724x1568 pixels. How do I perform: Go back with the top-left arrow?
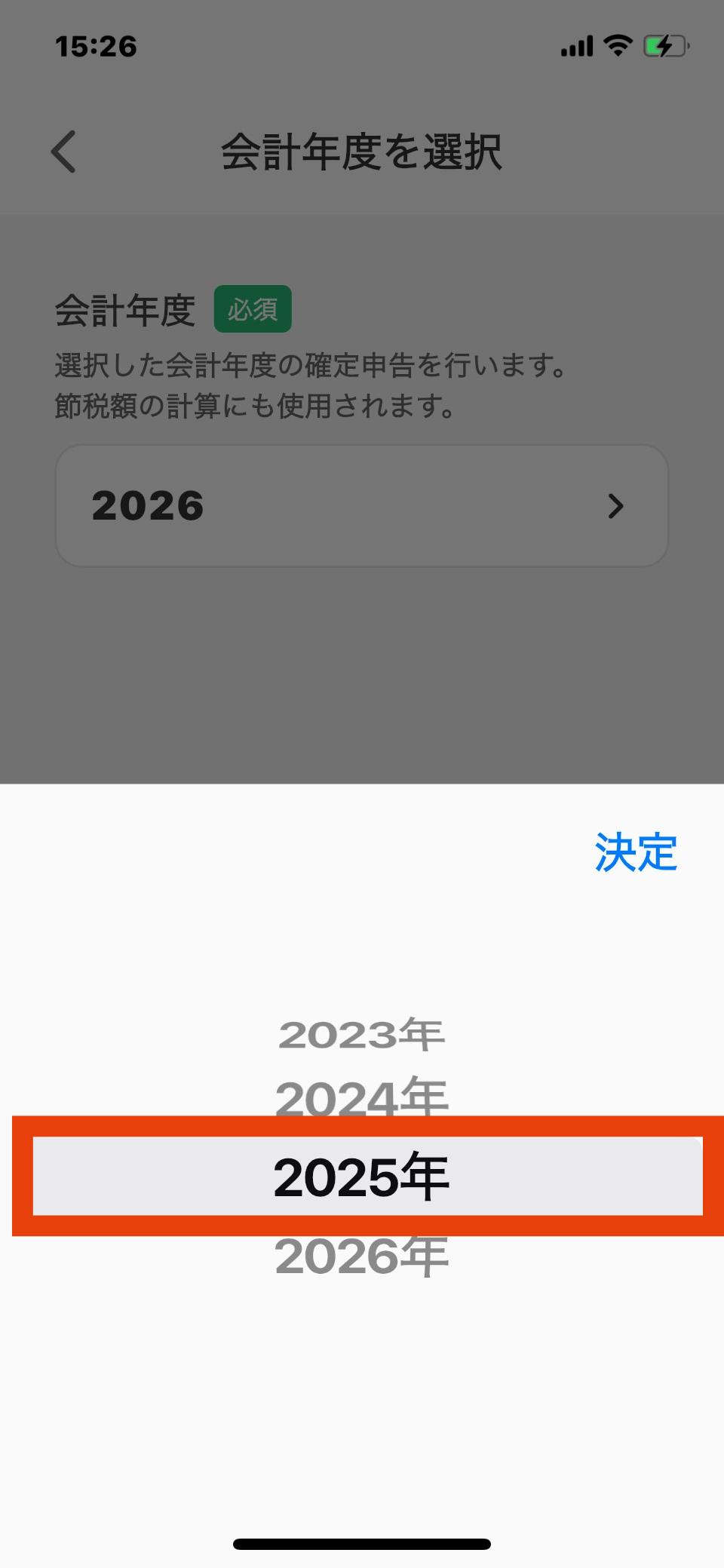(64, 152)
